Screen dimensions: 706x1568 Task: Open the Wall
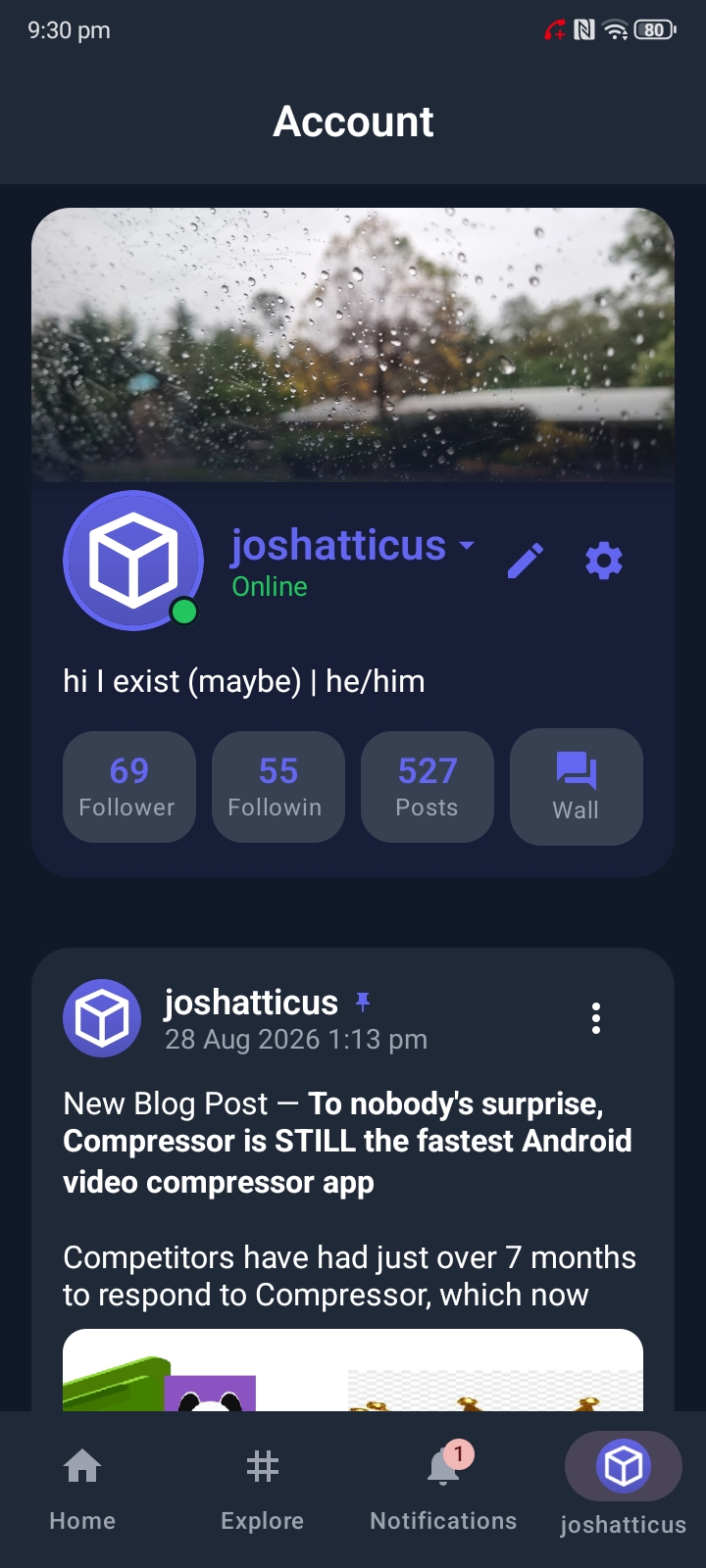(577, 787)
